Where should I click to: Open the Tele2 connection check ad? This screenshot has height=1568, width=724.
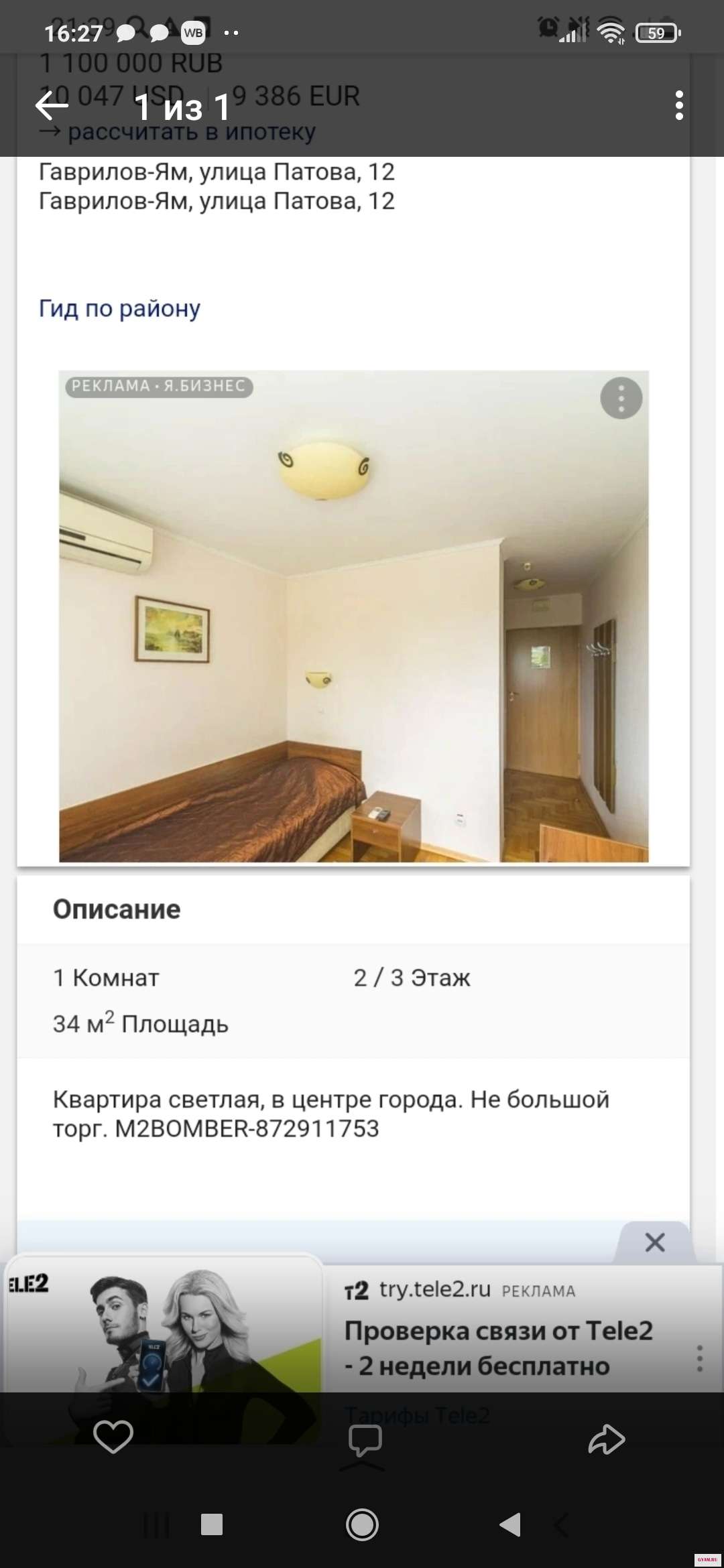(497, 1347)
